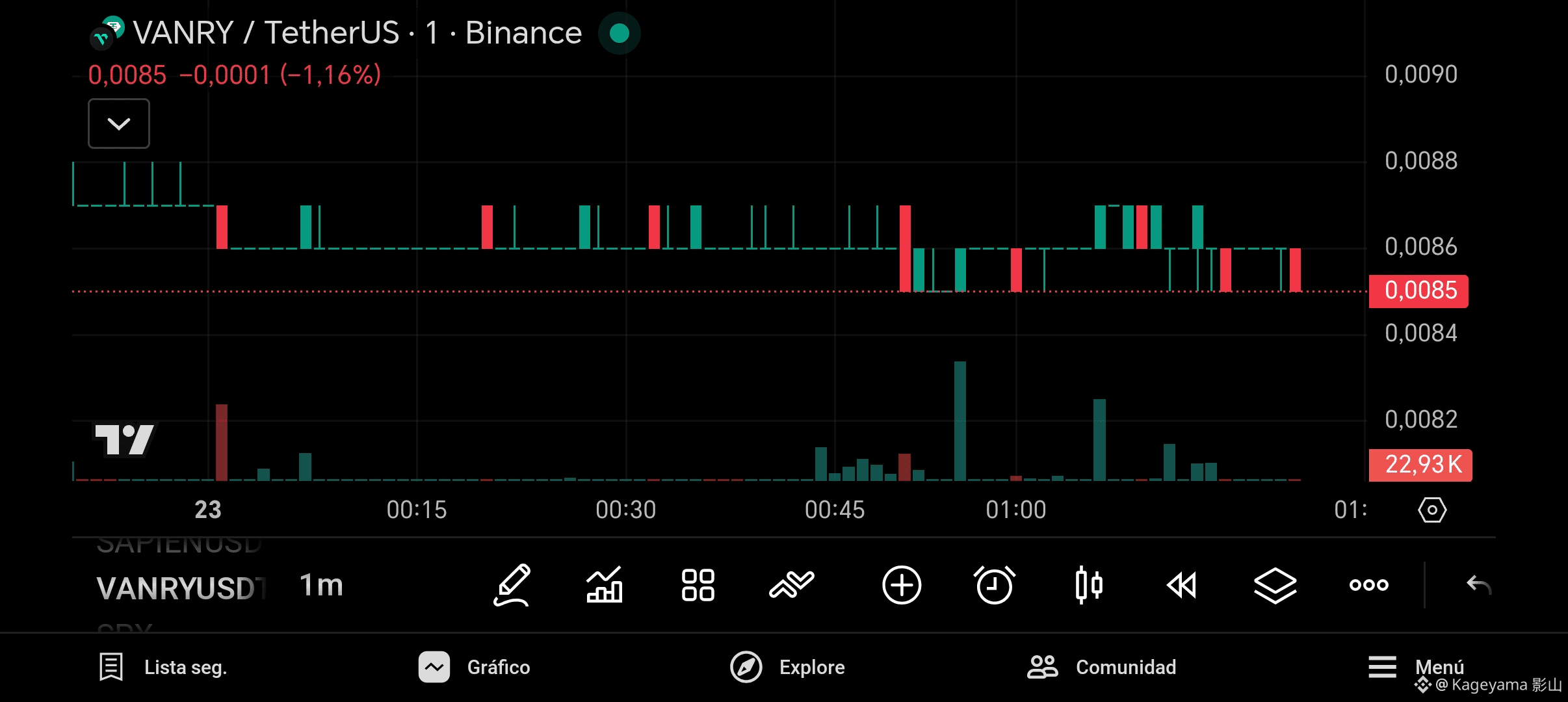Open the layers object tree icon
1568x702 pixels.
[1275, 585]
